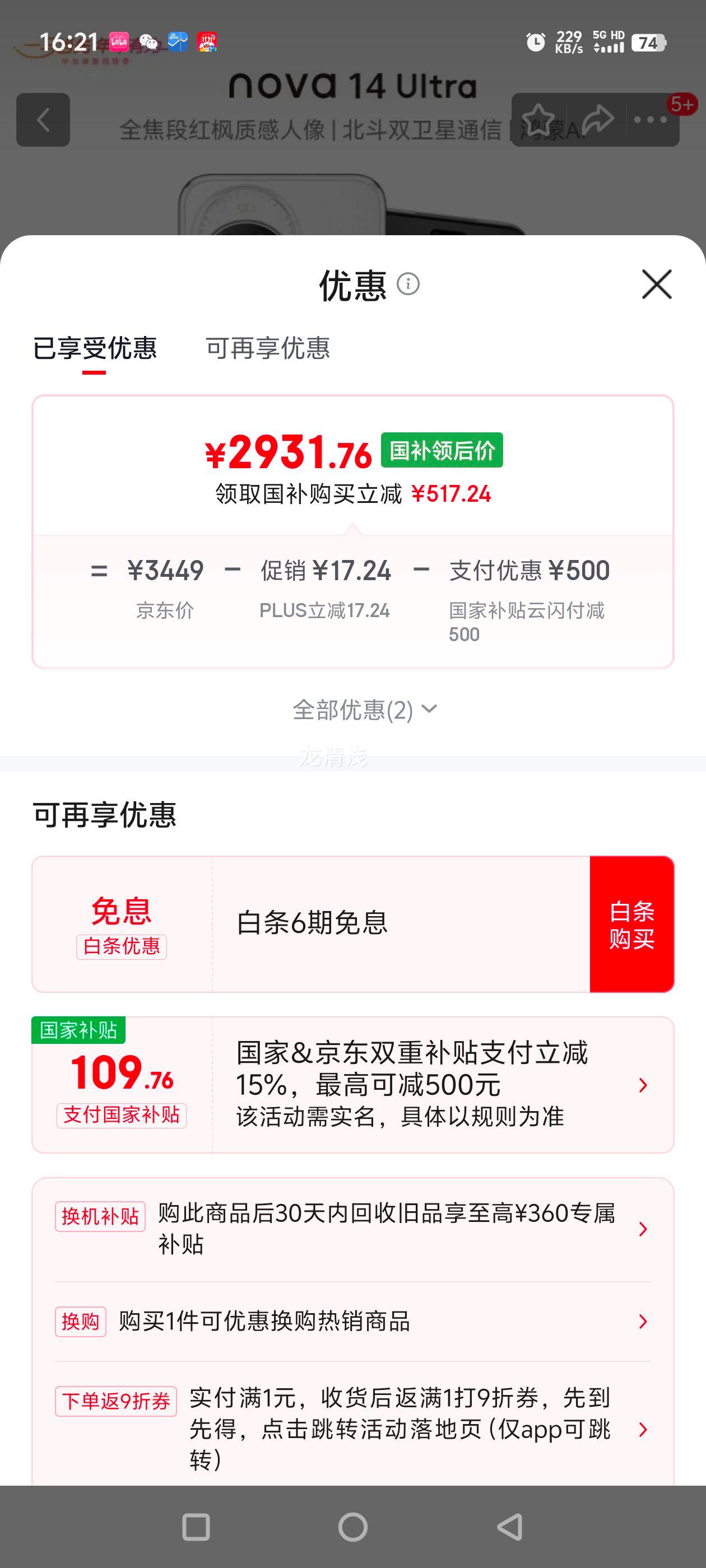
Task: Click the alarm clock status bar icon
Action: (534, 42)
